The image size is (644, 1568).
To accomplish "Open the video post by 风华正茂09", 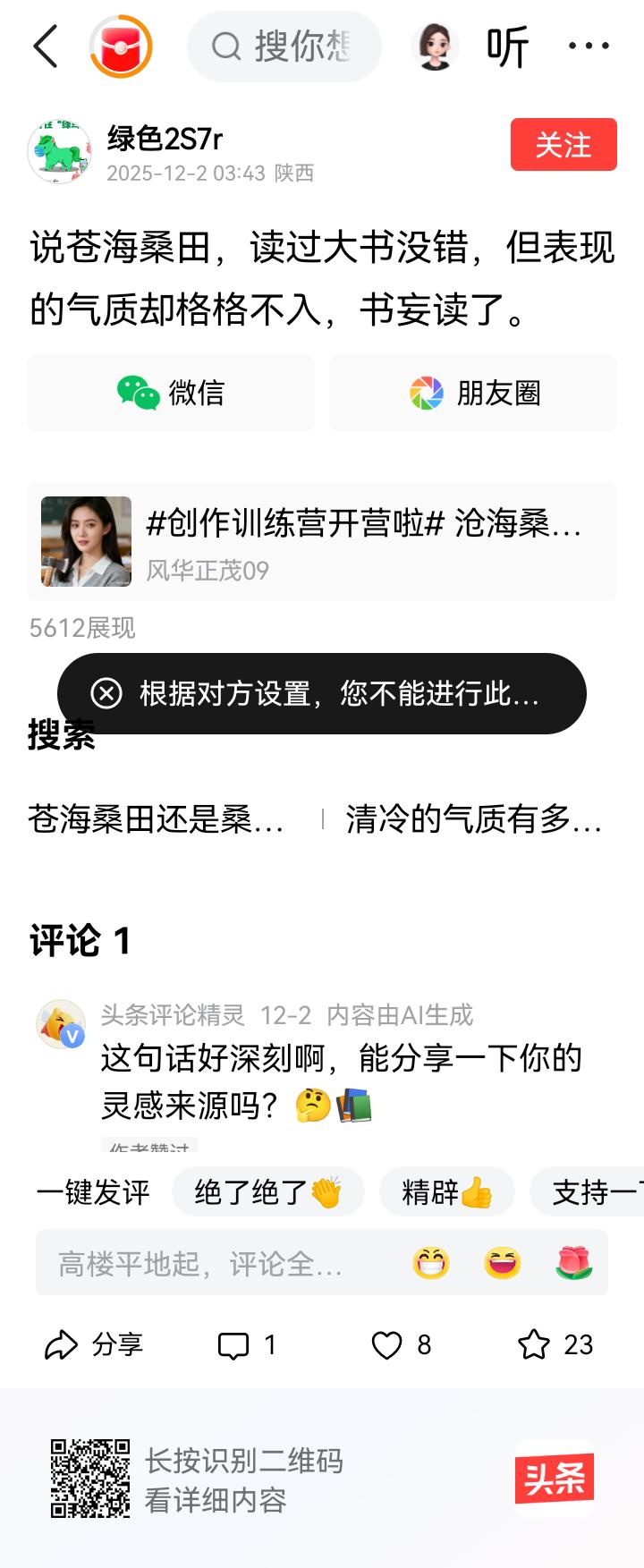I will [322, 541].
